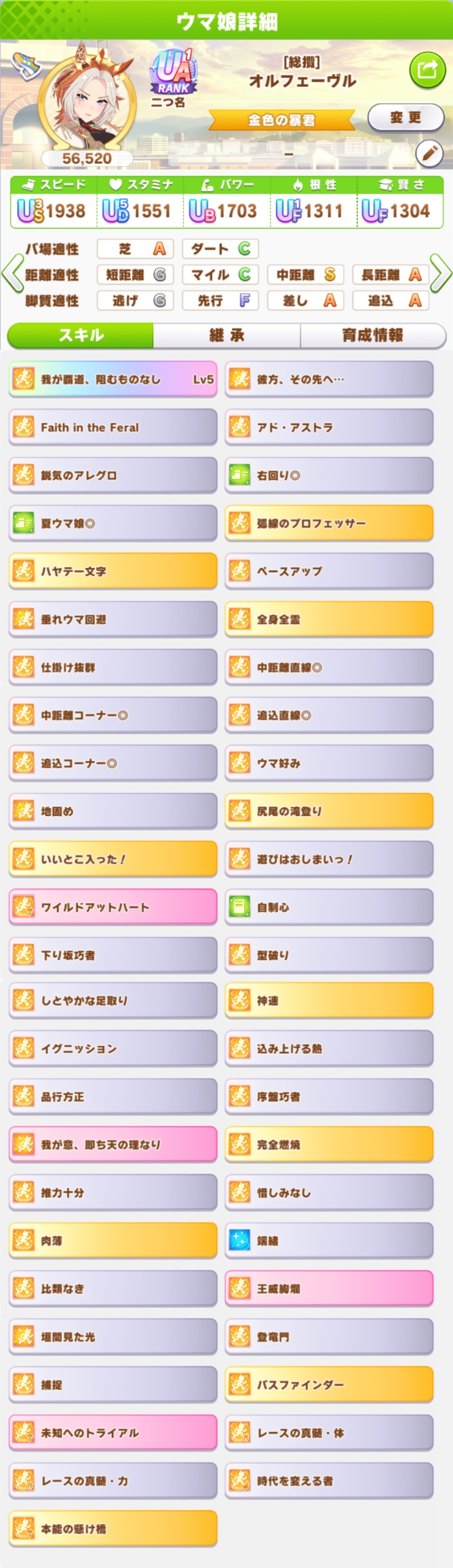Switch to the 継承 tab

click(227, 335)
